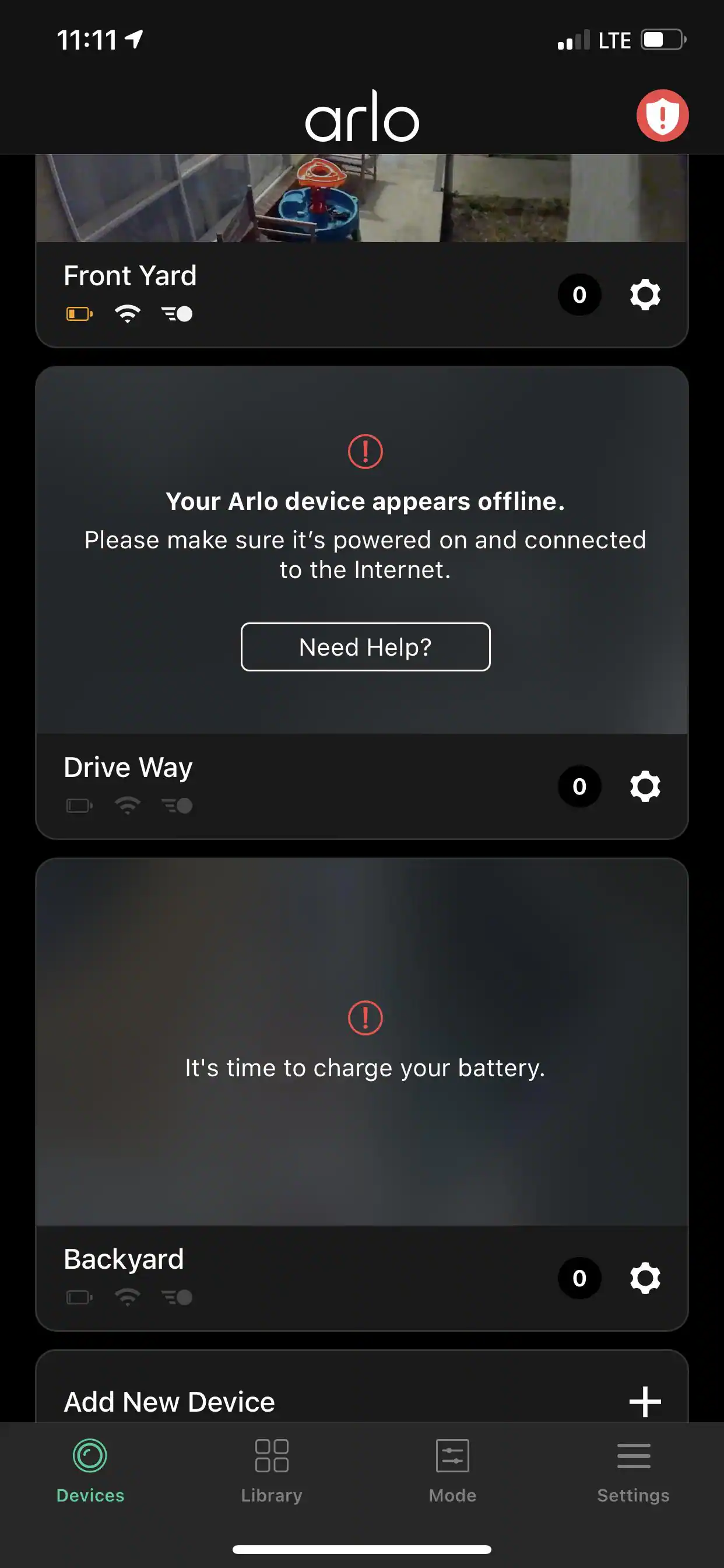
Task: Open the red emergency shield alert
Action: 662,116
